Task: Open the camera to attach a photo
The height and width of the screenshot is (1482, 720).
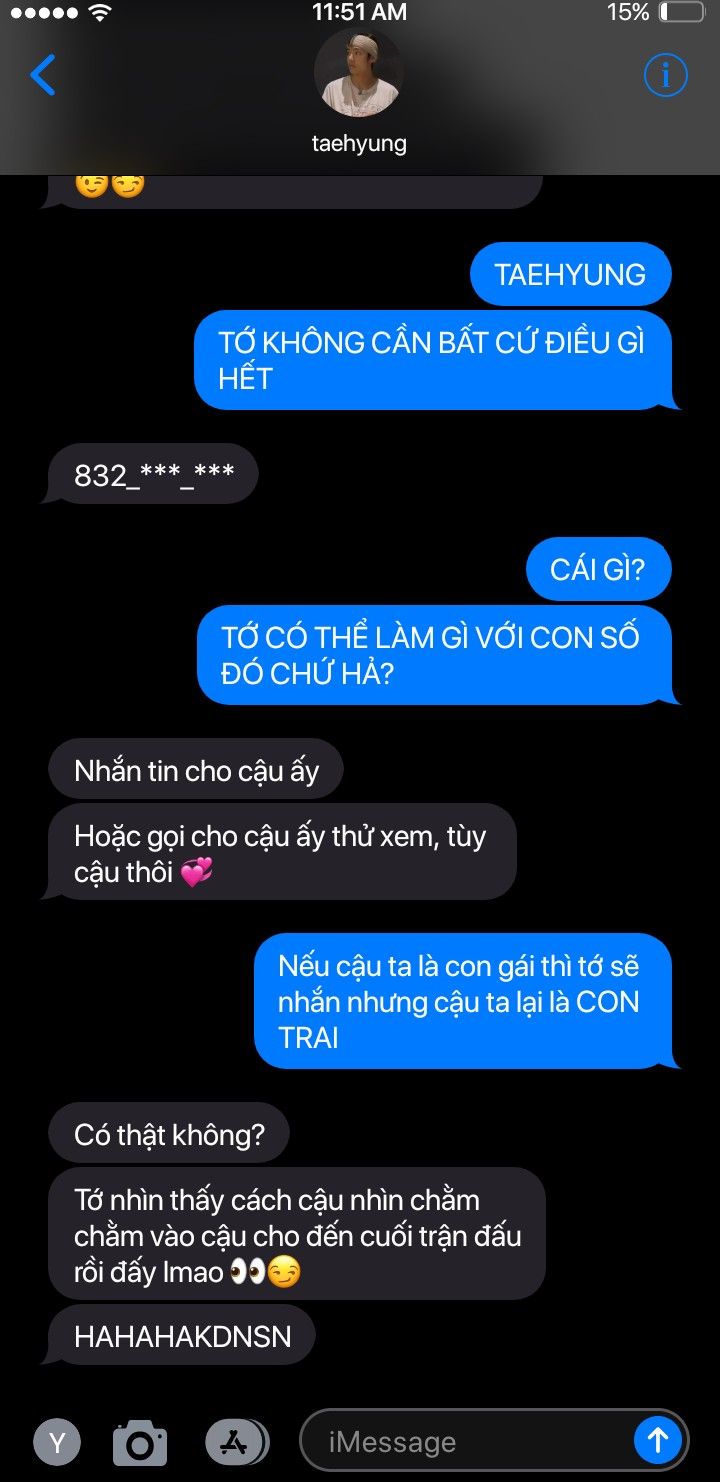Action: coord(140,1442)
